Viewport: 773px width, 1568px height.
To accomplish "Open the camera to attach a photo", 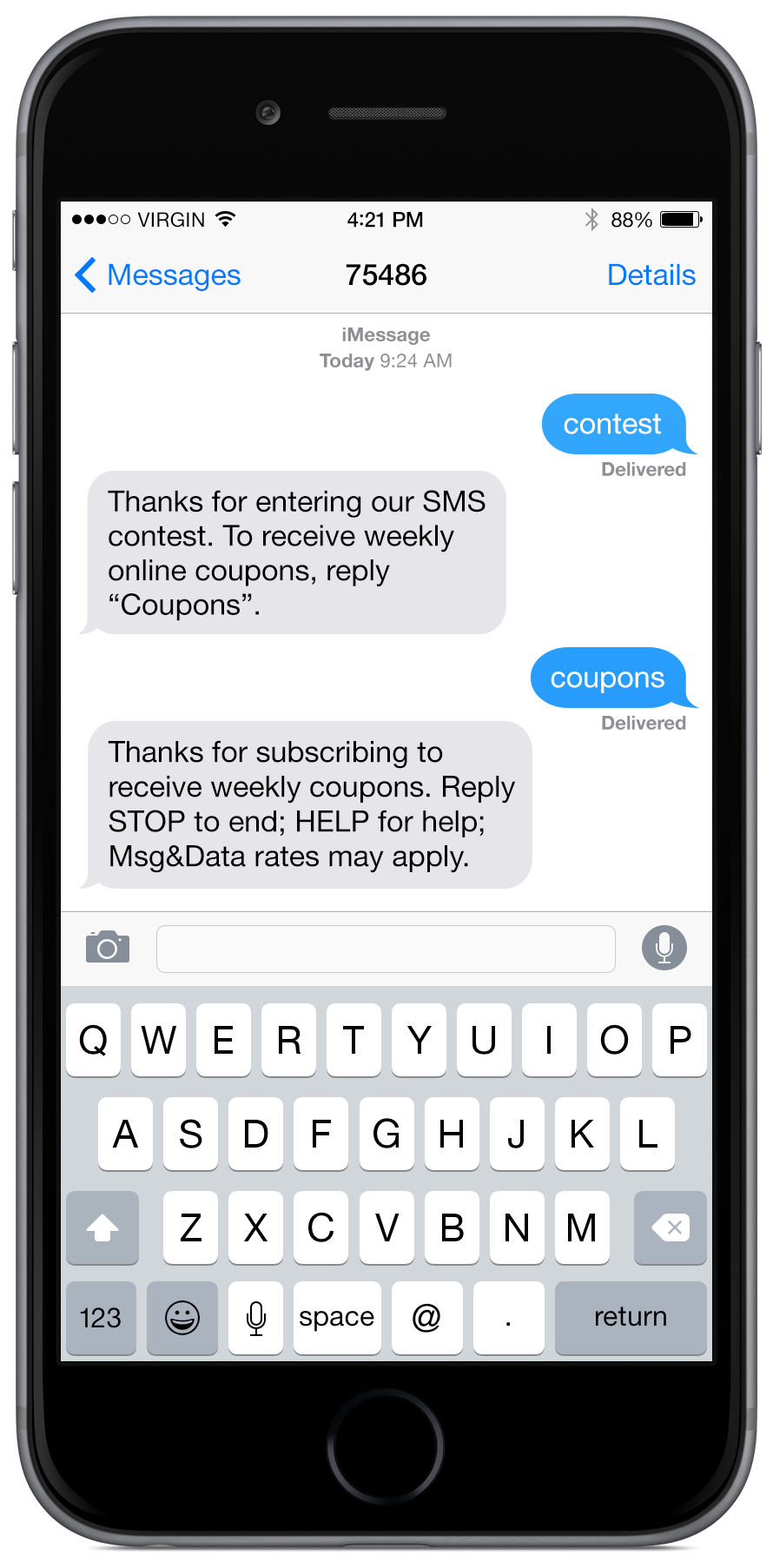I will [108, 947].
